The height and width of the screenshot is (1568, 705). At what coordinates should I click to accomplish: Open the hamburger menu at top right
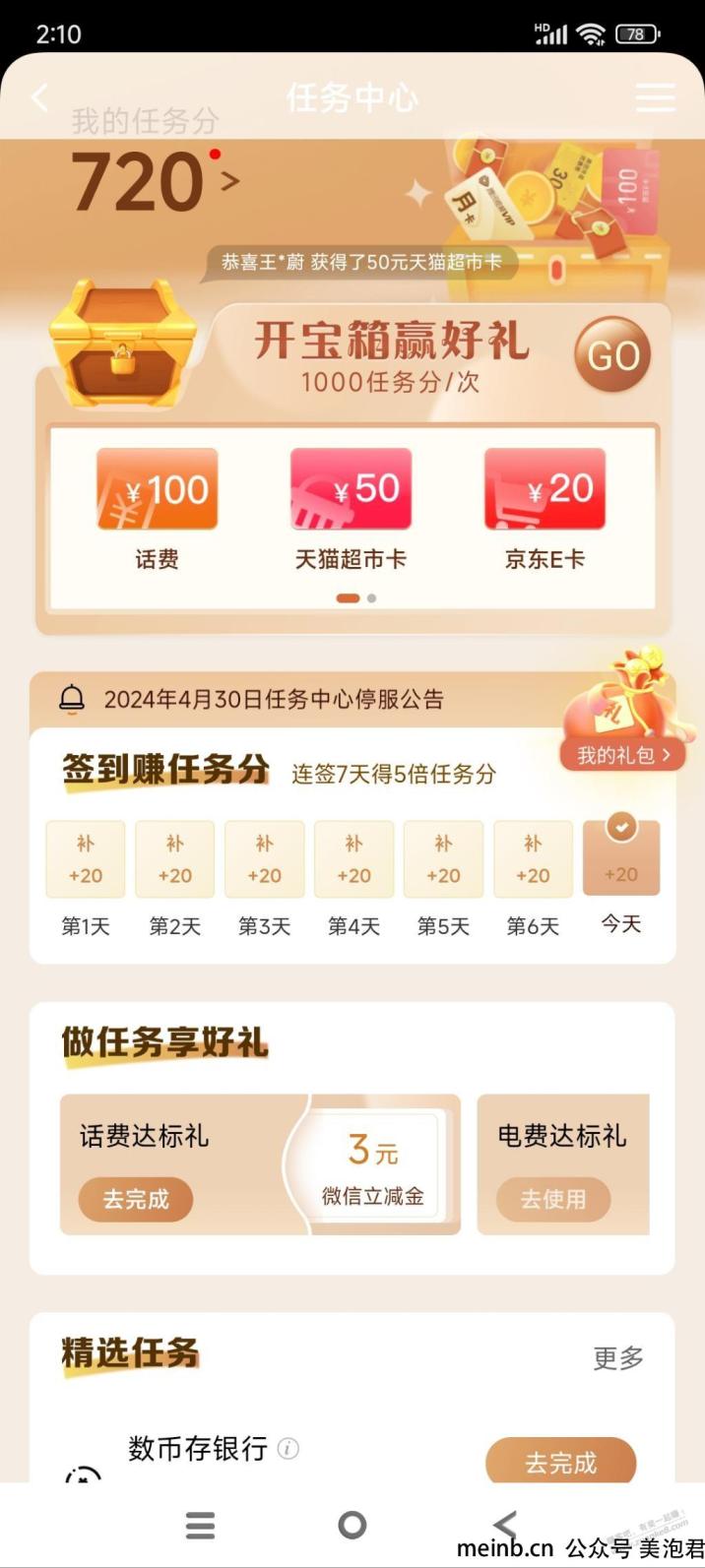(655, 97)
